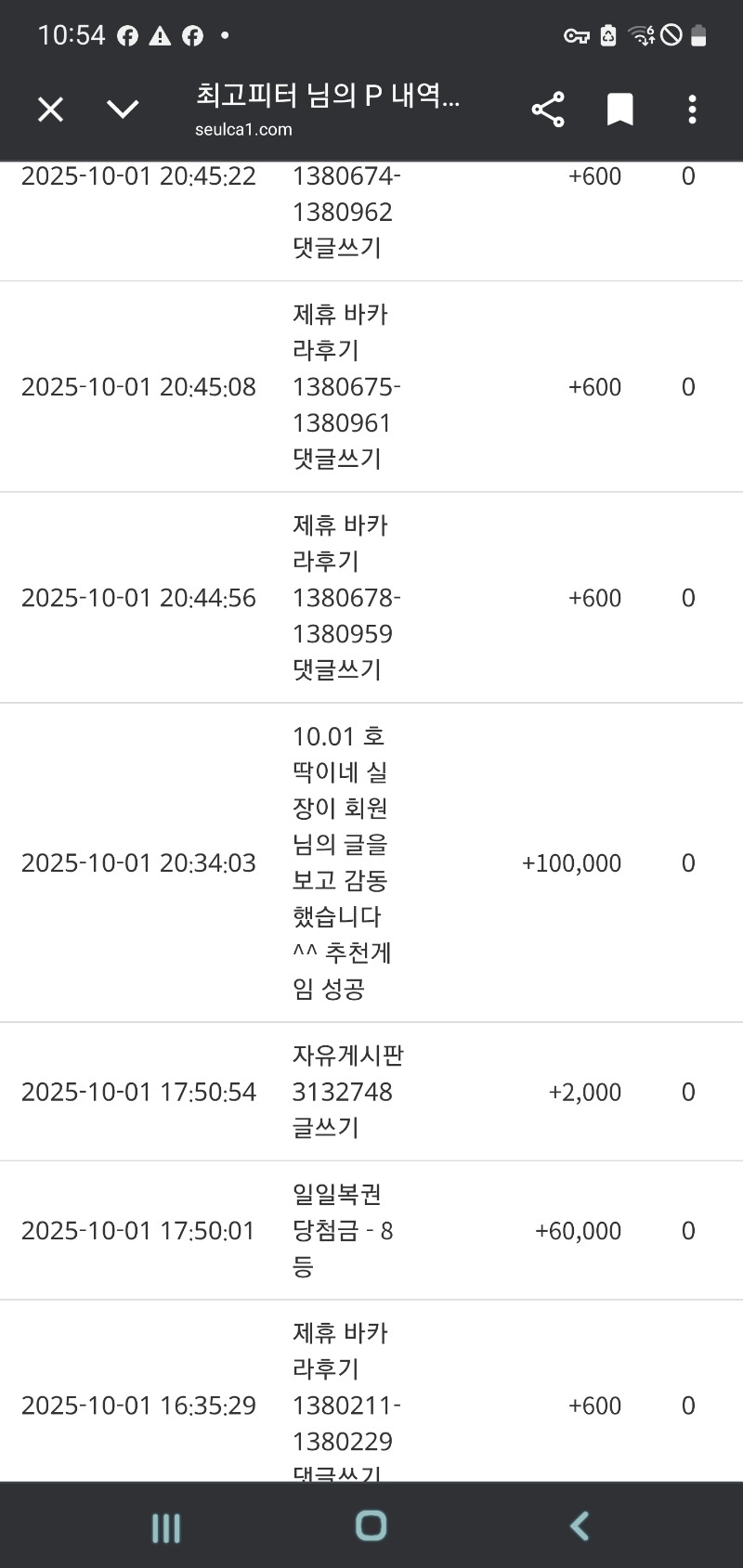The image size is (743, 1568).
Task: Bookmark this page
Action: pos(619,110)
